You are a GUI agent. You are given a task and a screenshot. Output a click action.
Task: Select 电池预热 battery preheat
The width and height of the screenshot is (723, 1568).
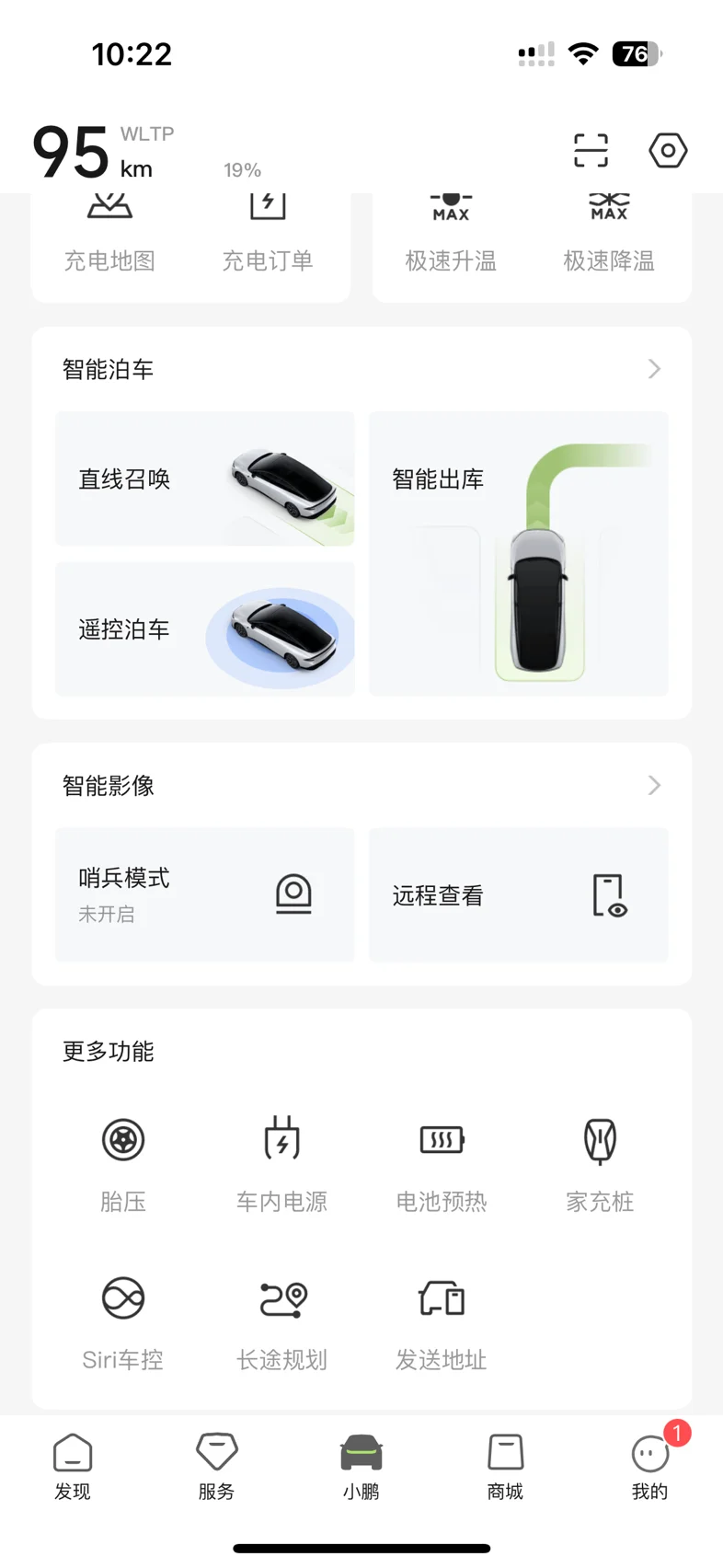tap(442, 1159)
